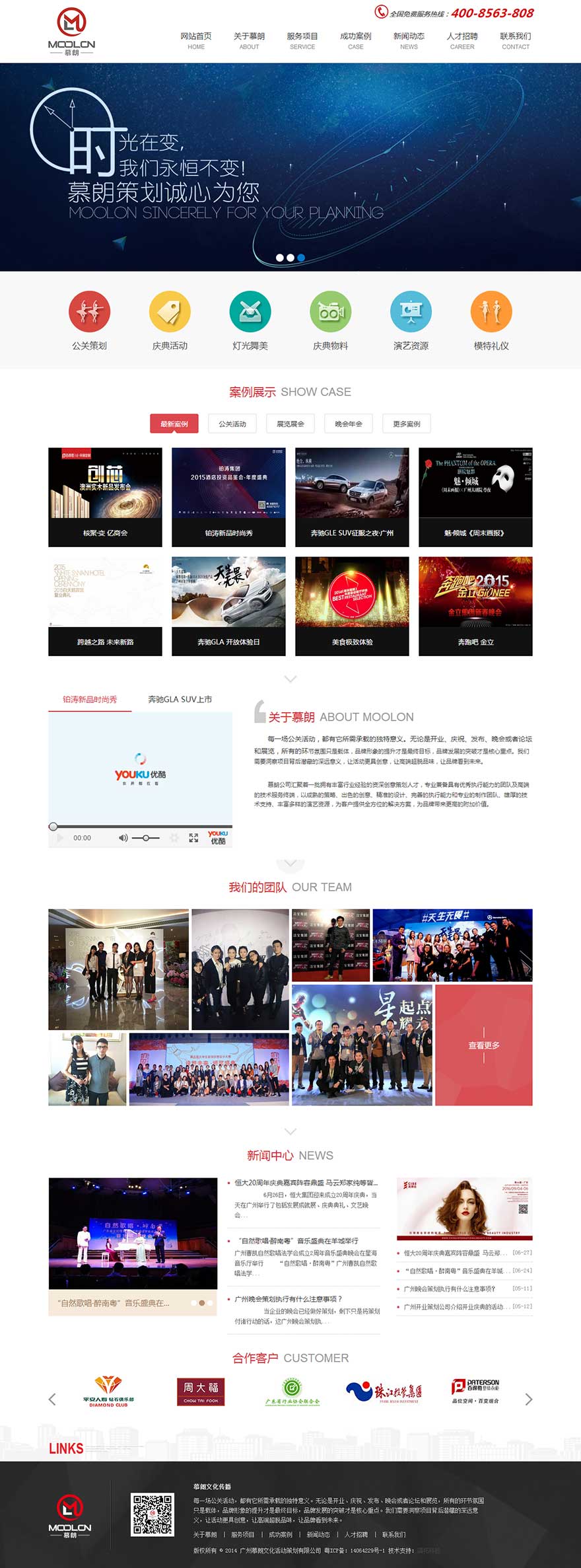581x1568 pixels.
Task: Tap 查看更多 in team gallery
Action: tap(484, 1045)
